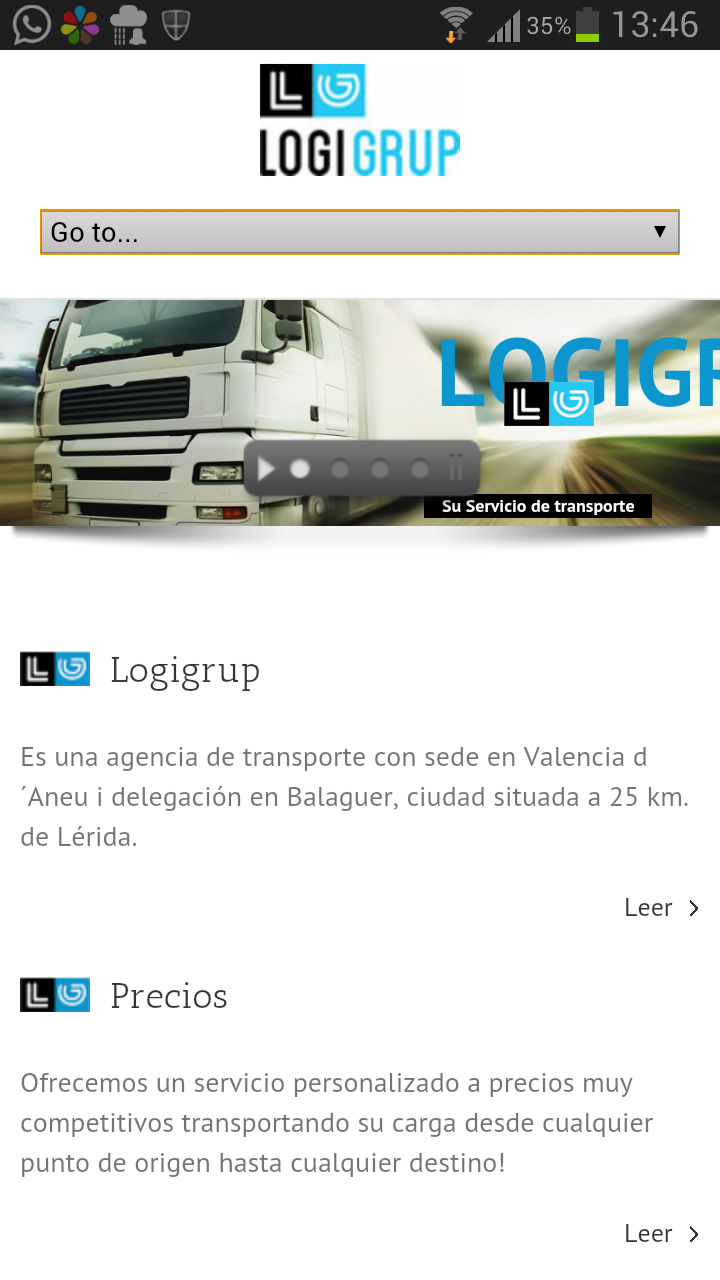Screen dimensions: 720x1280
Task: Open Leer link under Logigrup section
Action: [660, 908]
